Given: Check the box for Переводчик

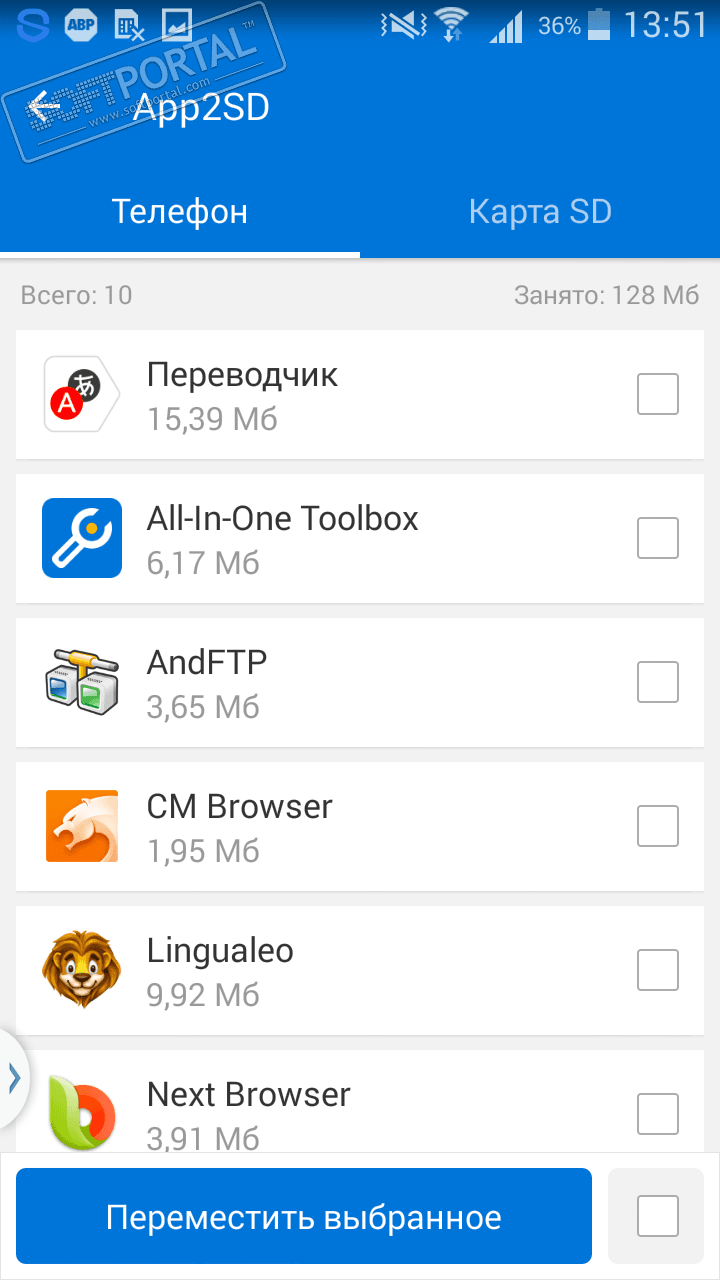Looking at the screenshot, I should pos(658,394).
